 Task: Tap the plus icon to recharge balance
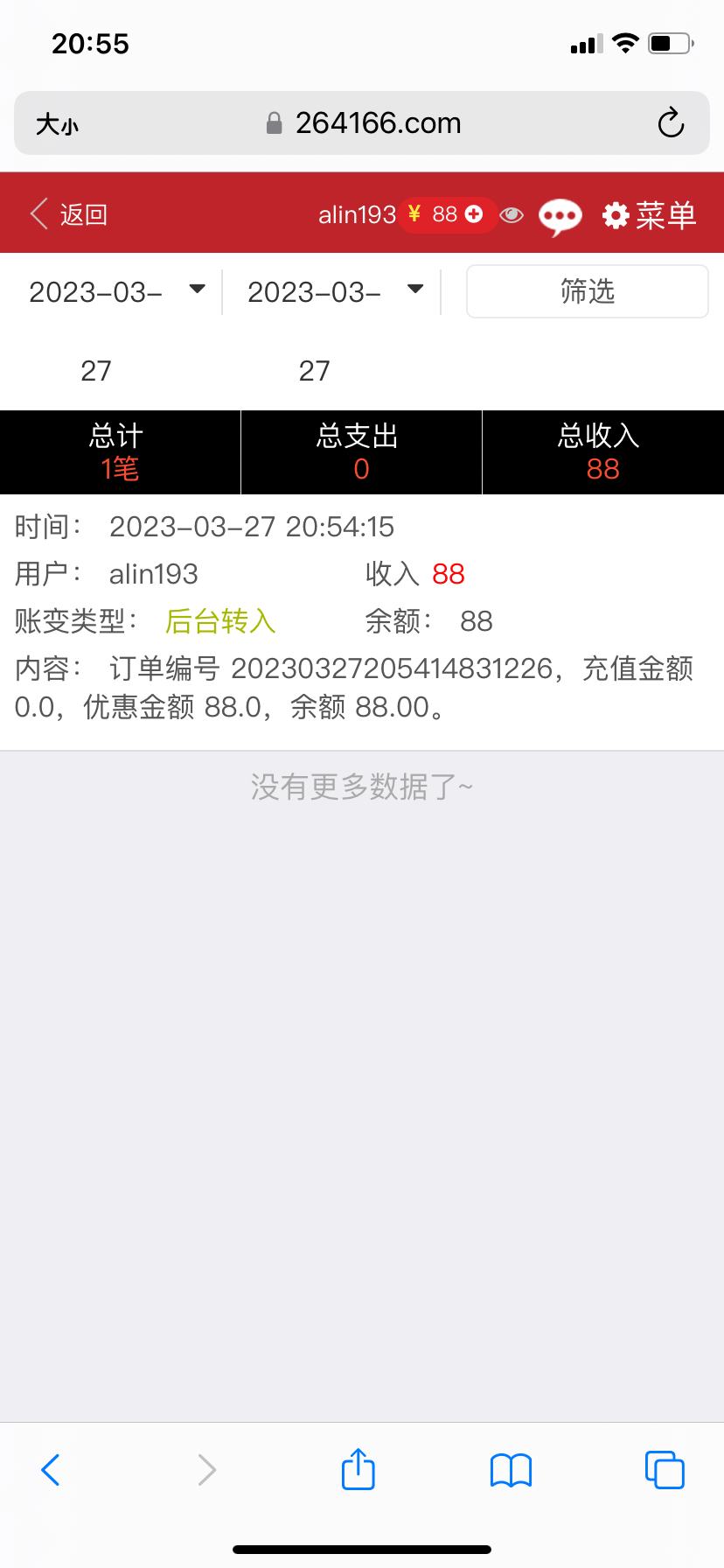point(472,213)
